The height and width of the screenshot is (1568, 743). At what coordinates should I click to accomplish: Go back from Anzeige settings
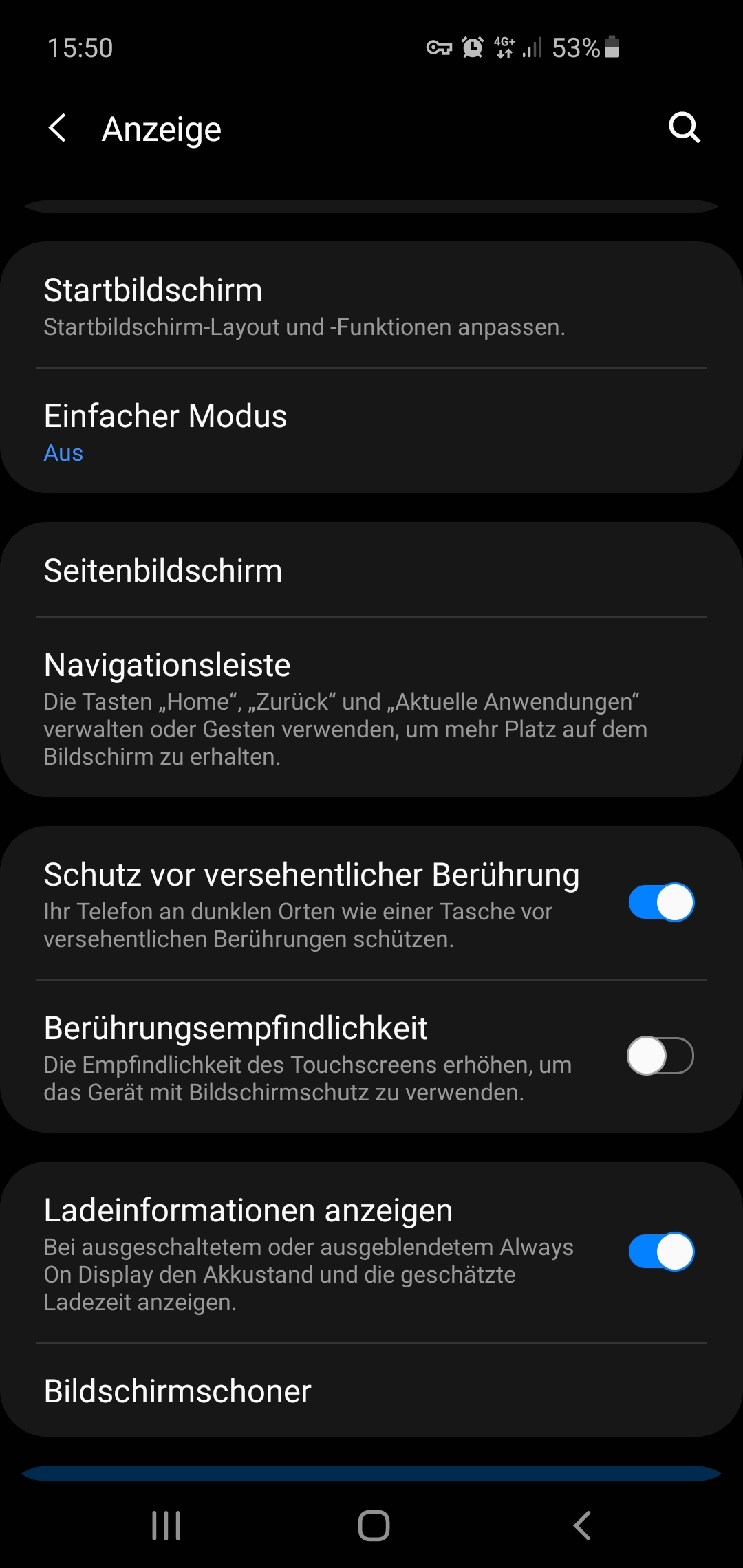58,129
